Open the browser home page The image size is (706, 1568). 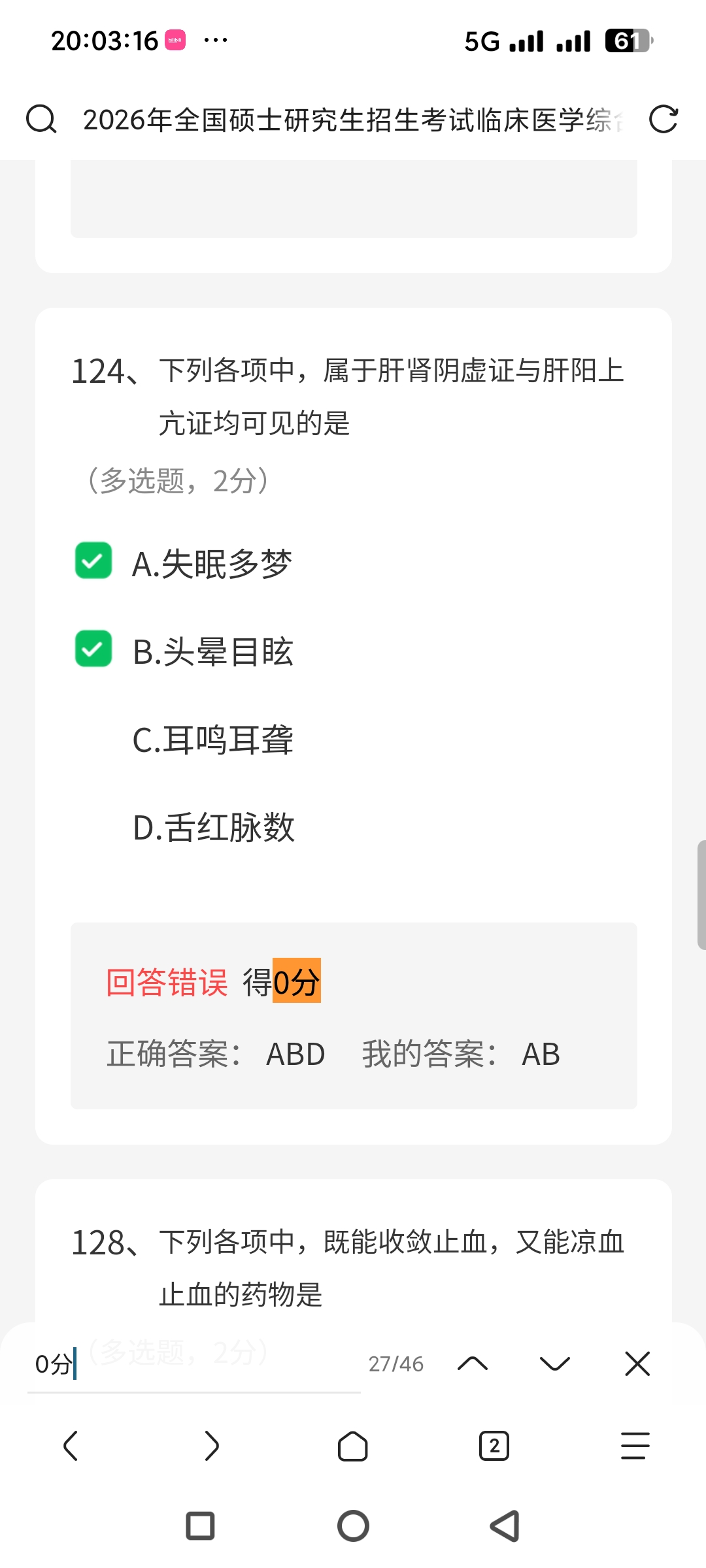click(353, 1446)
